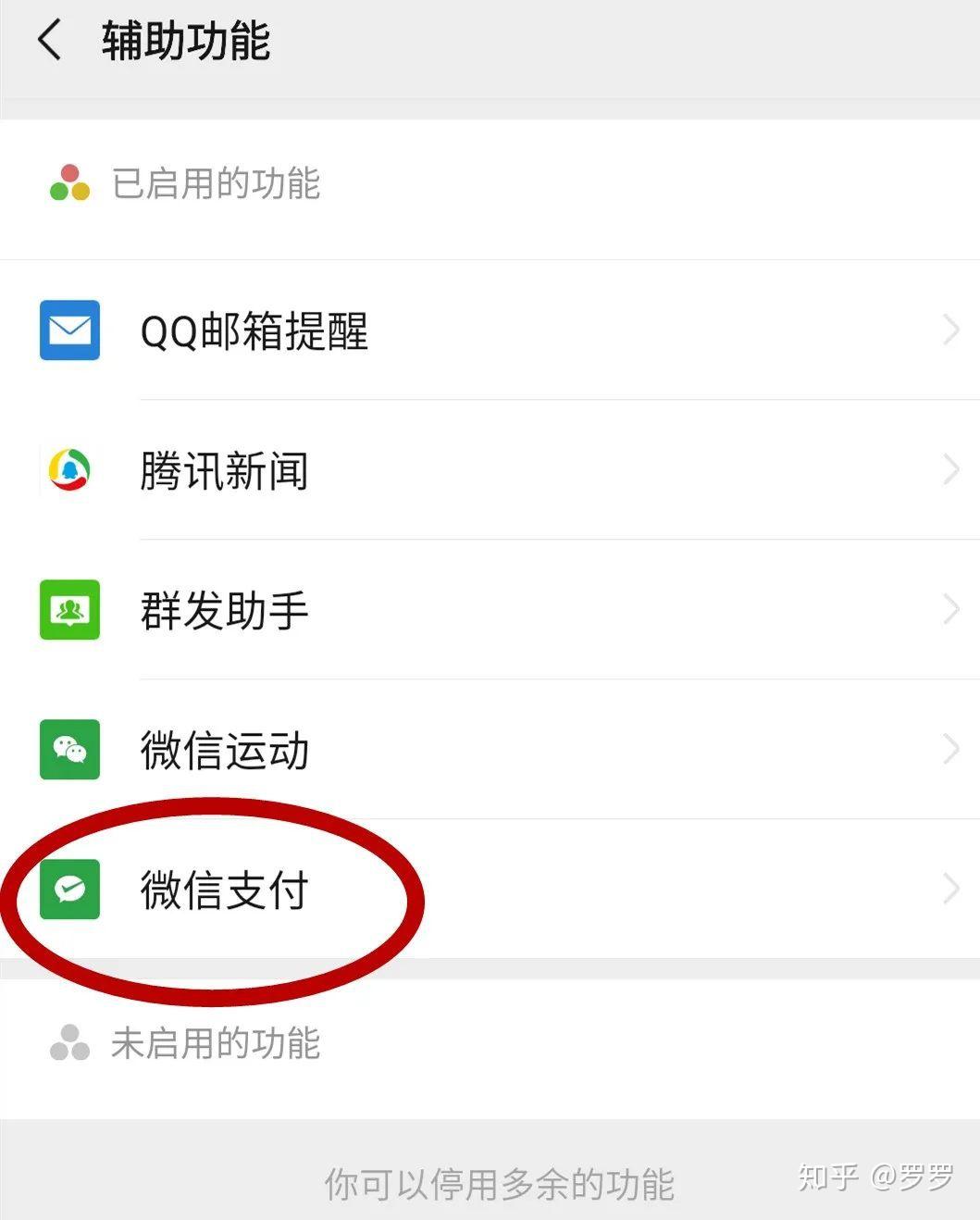Go back from 辅助功能 page
The width and height of the screenshot is (980, 1220).
(x=50, y=42)
